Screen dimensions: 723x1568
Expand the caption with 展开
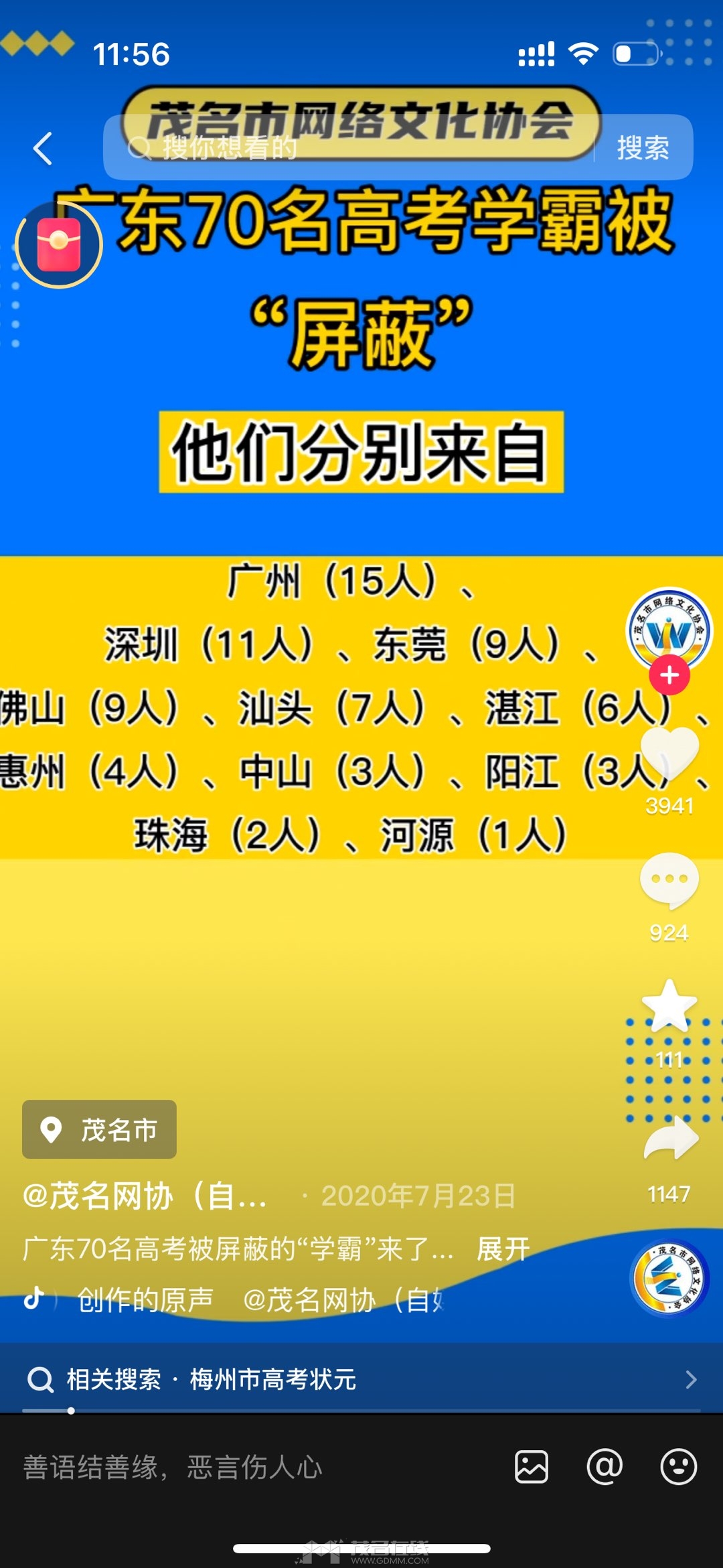[503, 1249]
